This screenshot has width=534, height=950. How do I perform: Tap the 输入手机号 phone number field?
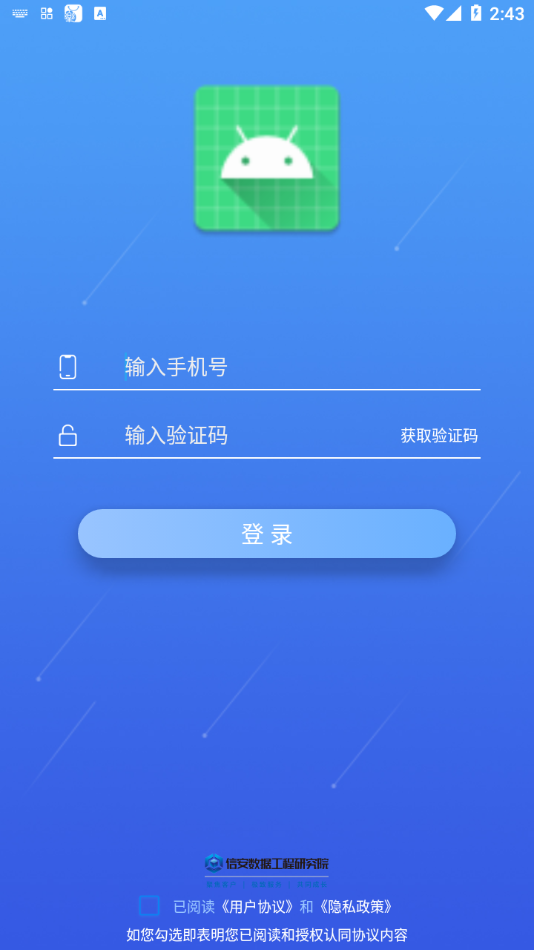point(302,367)
